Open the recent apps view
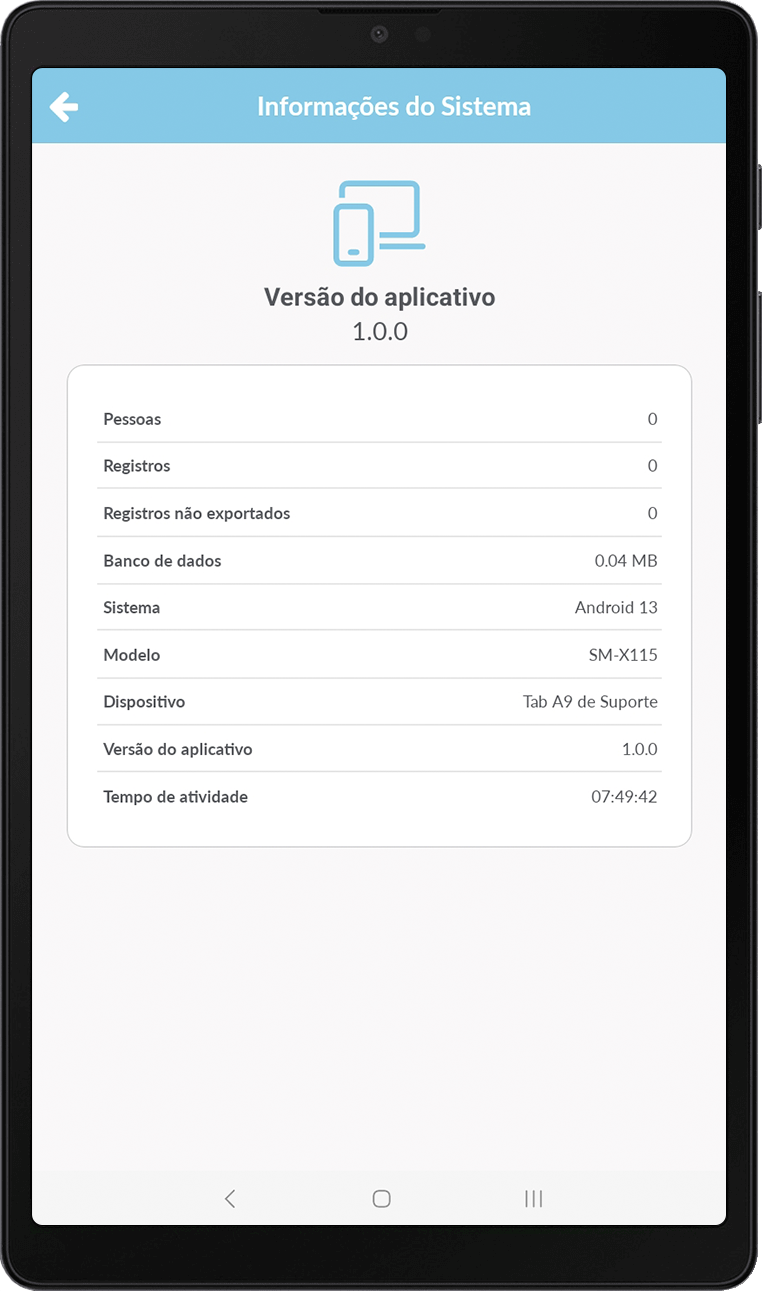The image size is (762, 1291). pyautogui.click(x=534, y=1198)
